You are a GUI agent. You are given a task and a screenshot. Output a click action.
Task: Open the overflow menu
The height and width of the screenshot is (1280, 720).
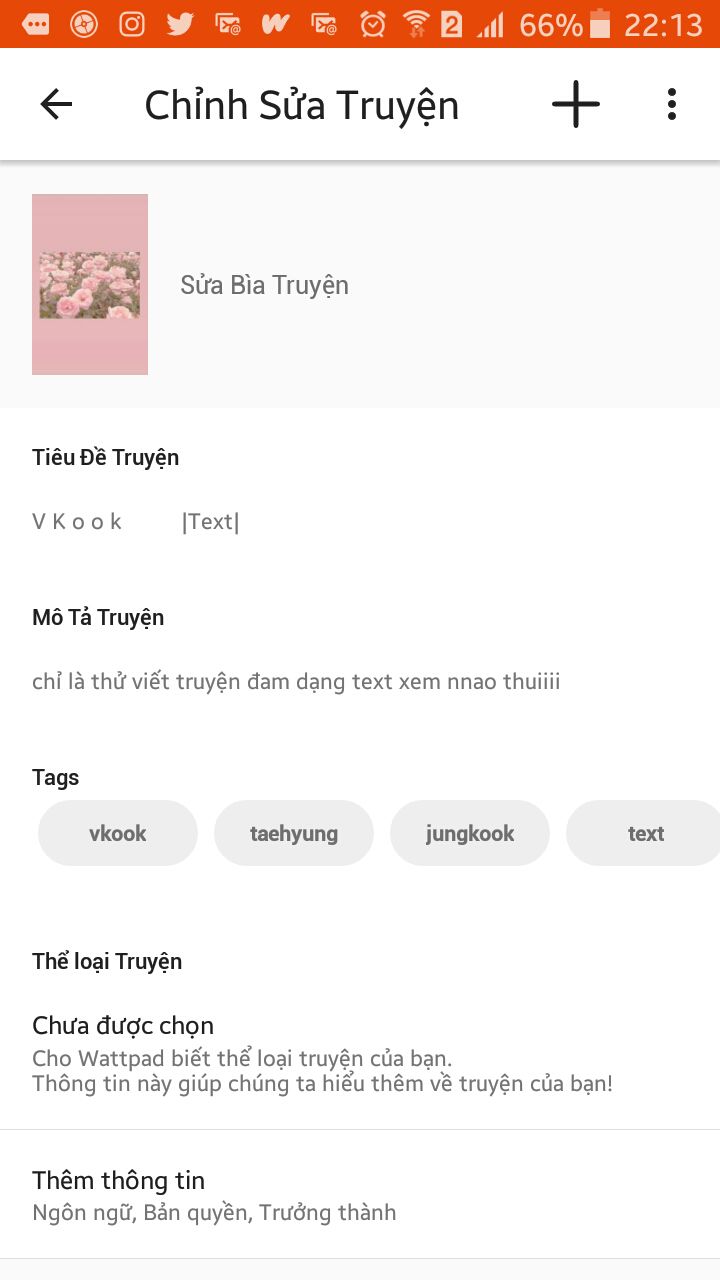(671, 104)
